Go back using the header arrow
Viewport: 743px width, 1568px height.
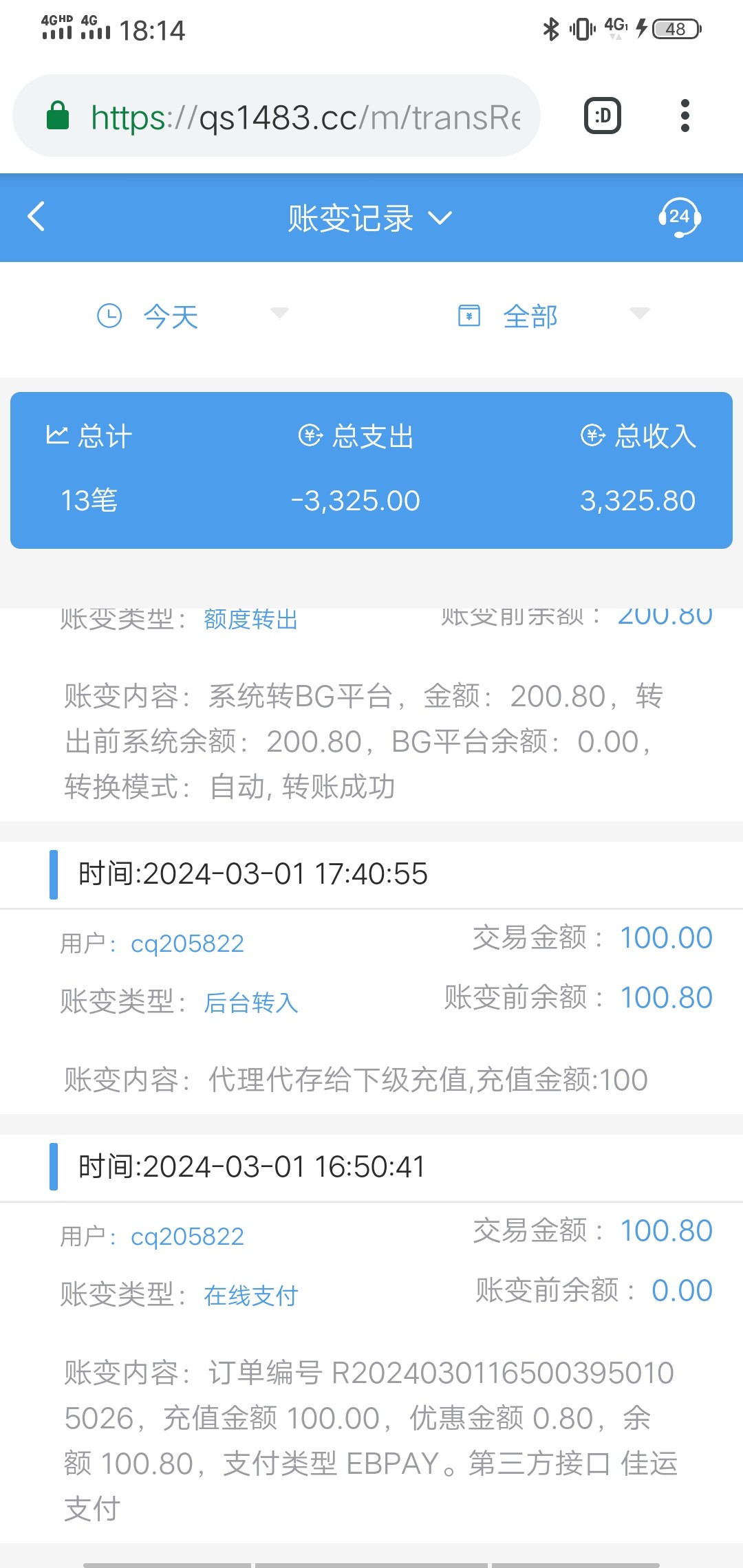click(x=36, y=217)
